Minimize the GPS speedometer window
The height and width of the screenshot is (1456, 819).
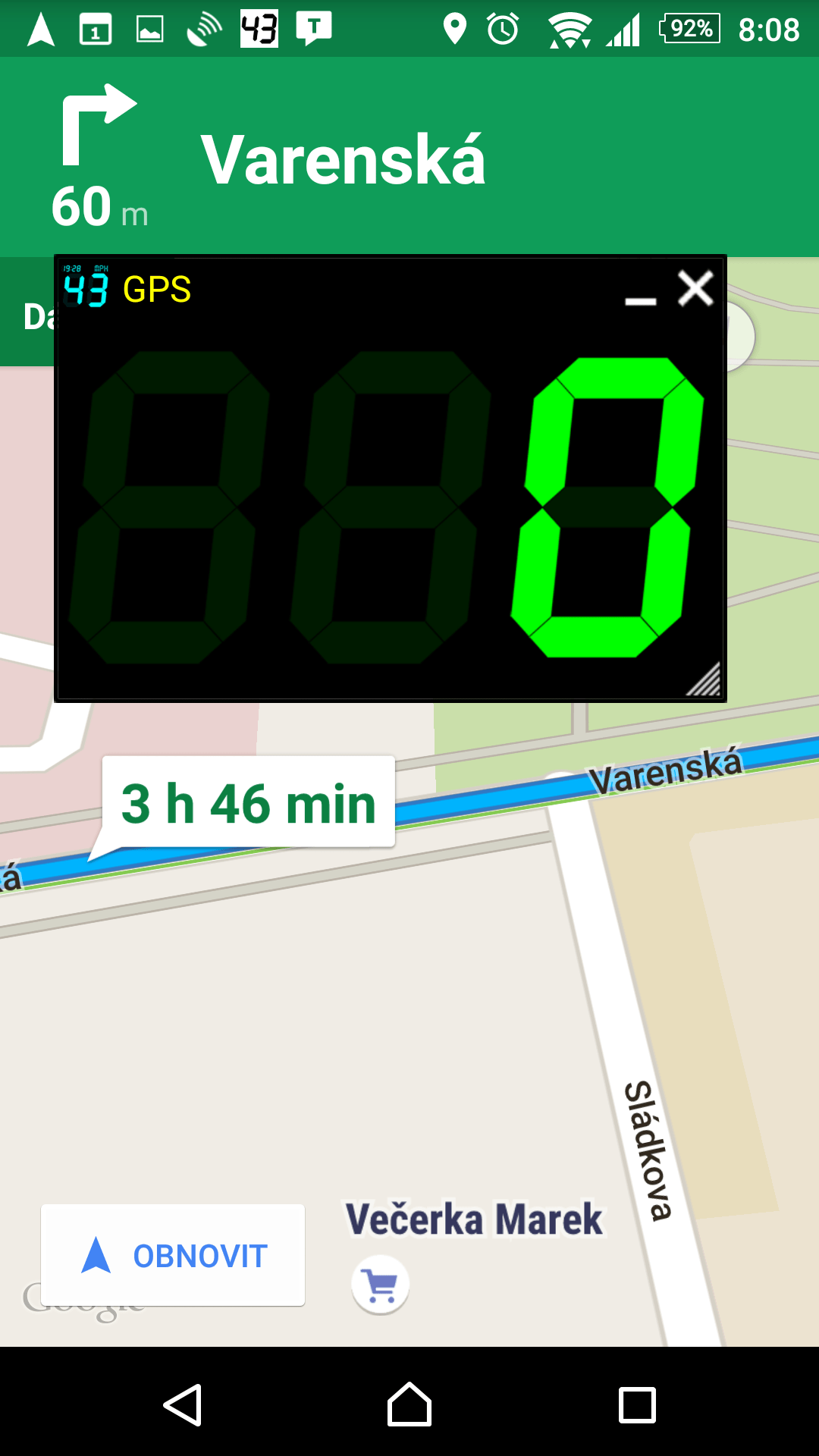pyautogui.click(x=641, y=301)
